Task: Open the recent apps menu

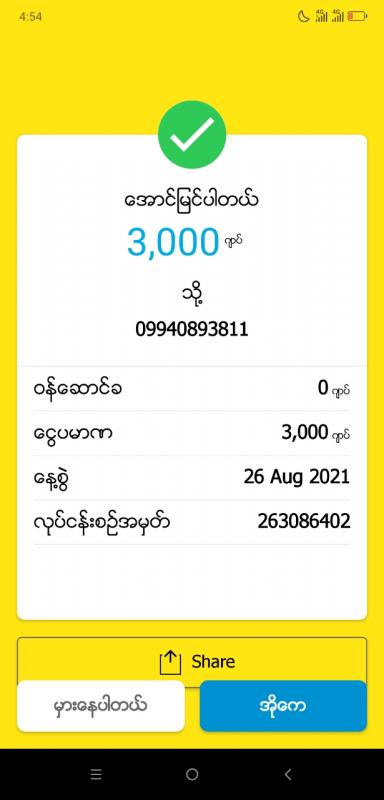Action: pos(96,774)
